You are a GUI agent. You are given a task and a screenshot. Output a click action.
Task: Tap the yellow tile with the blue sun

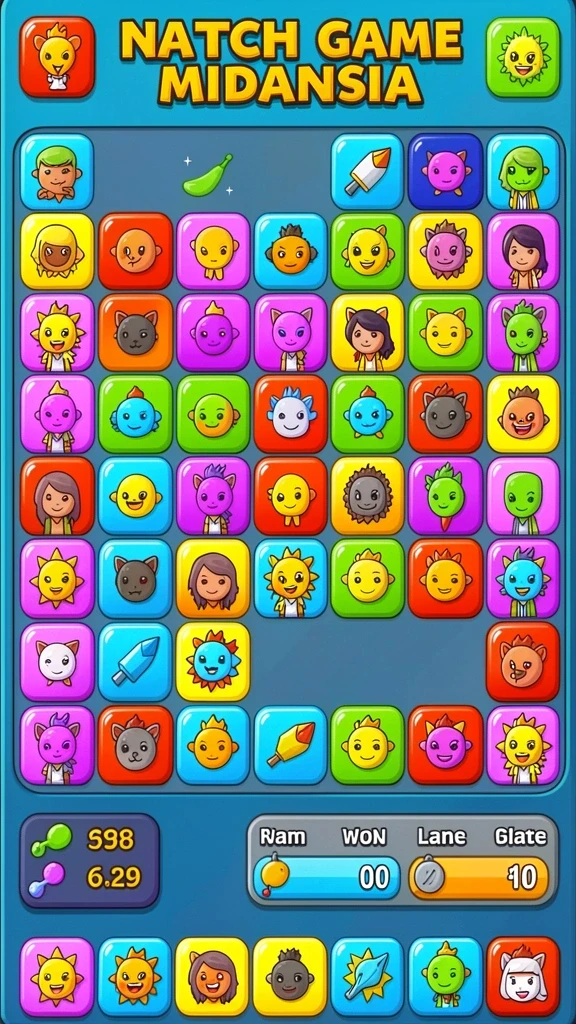(x=213, y=662)
